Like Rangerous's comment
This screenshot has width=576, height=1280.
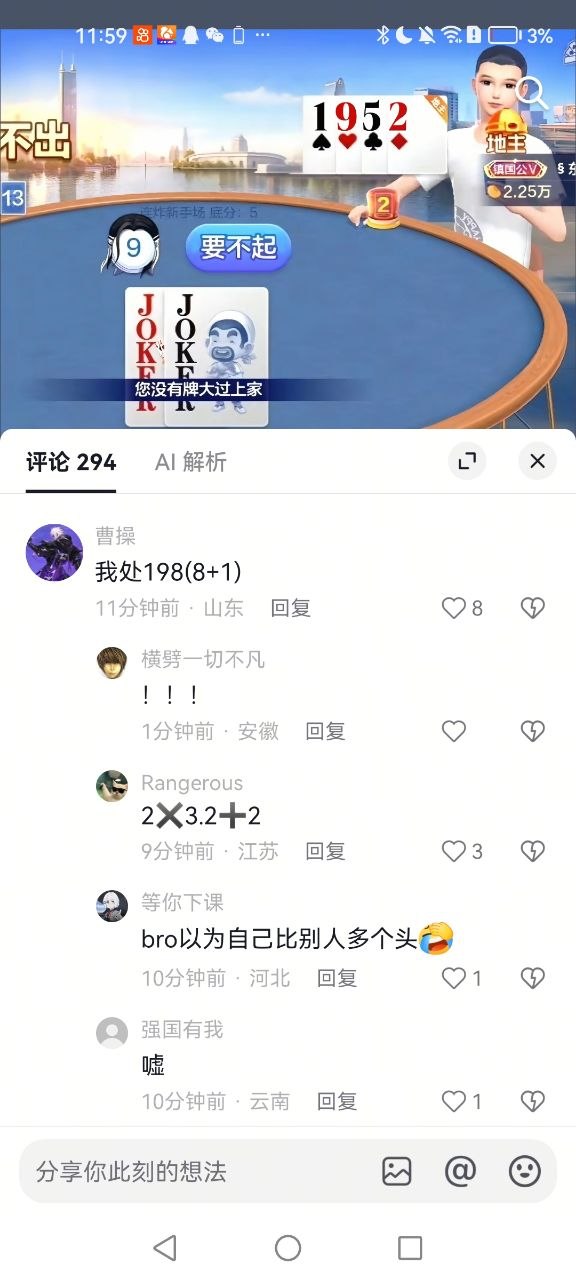pos(454,851)
